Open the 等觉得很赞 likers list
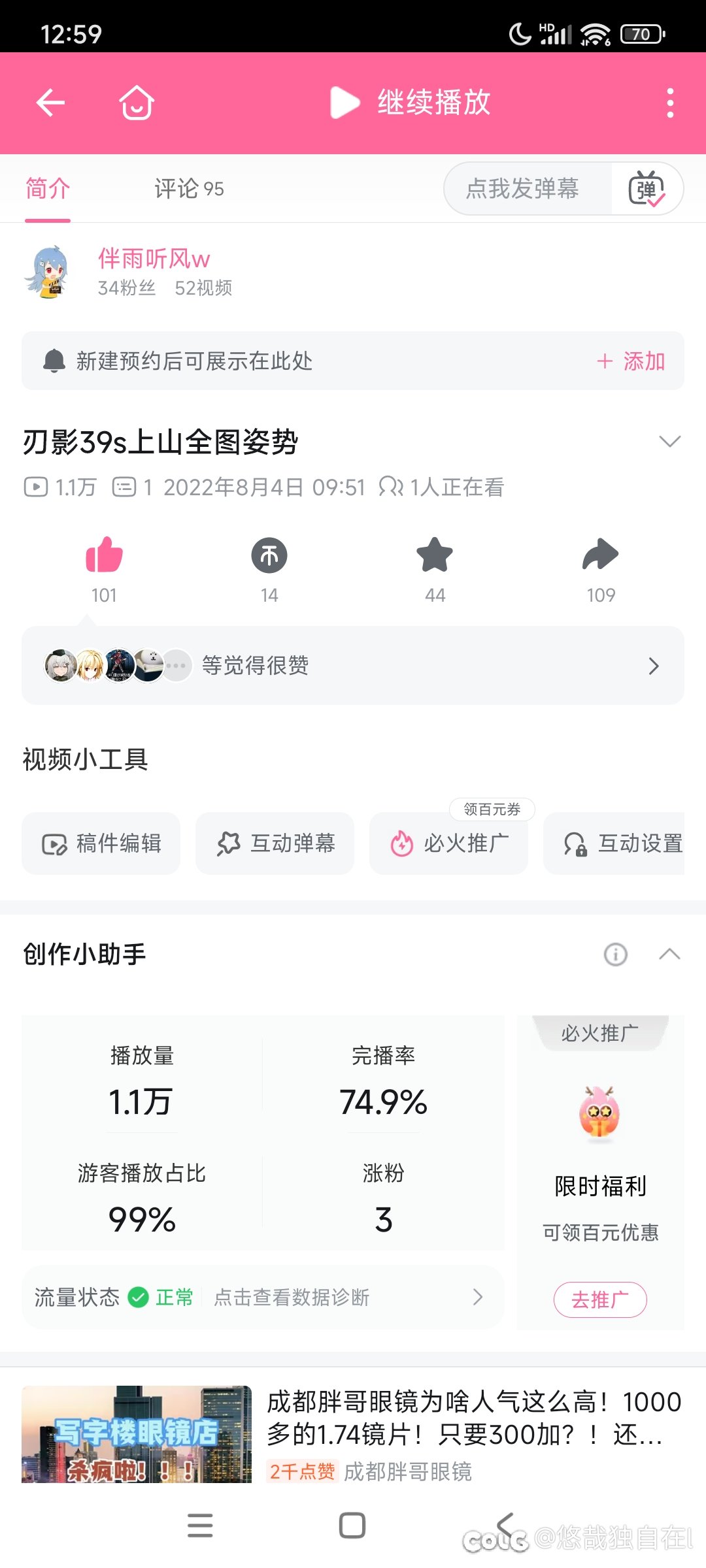The width and height of the screenshot is (706, 1568). [x=353, y=666]
